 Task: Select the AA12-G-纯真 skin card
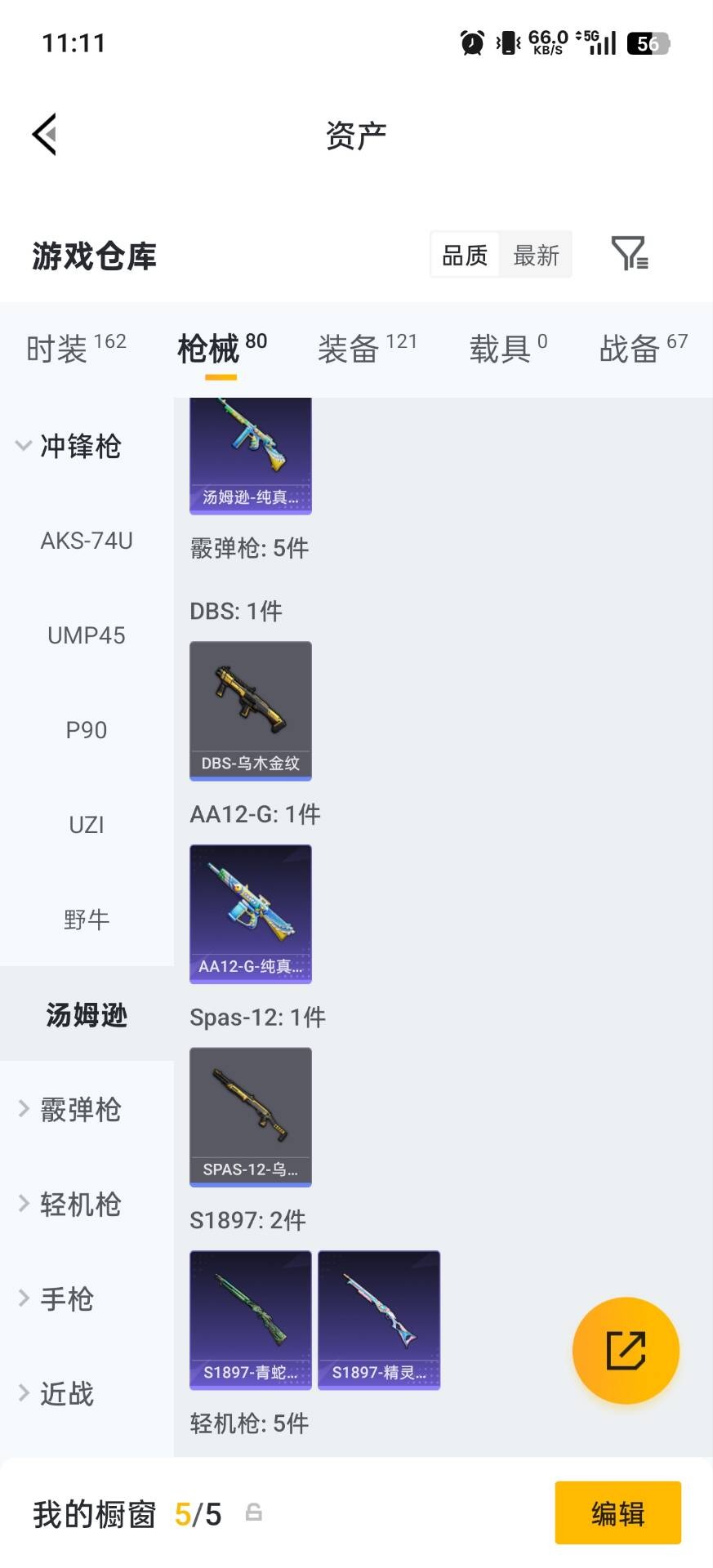coord(250,913)
